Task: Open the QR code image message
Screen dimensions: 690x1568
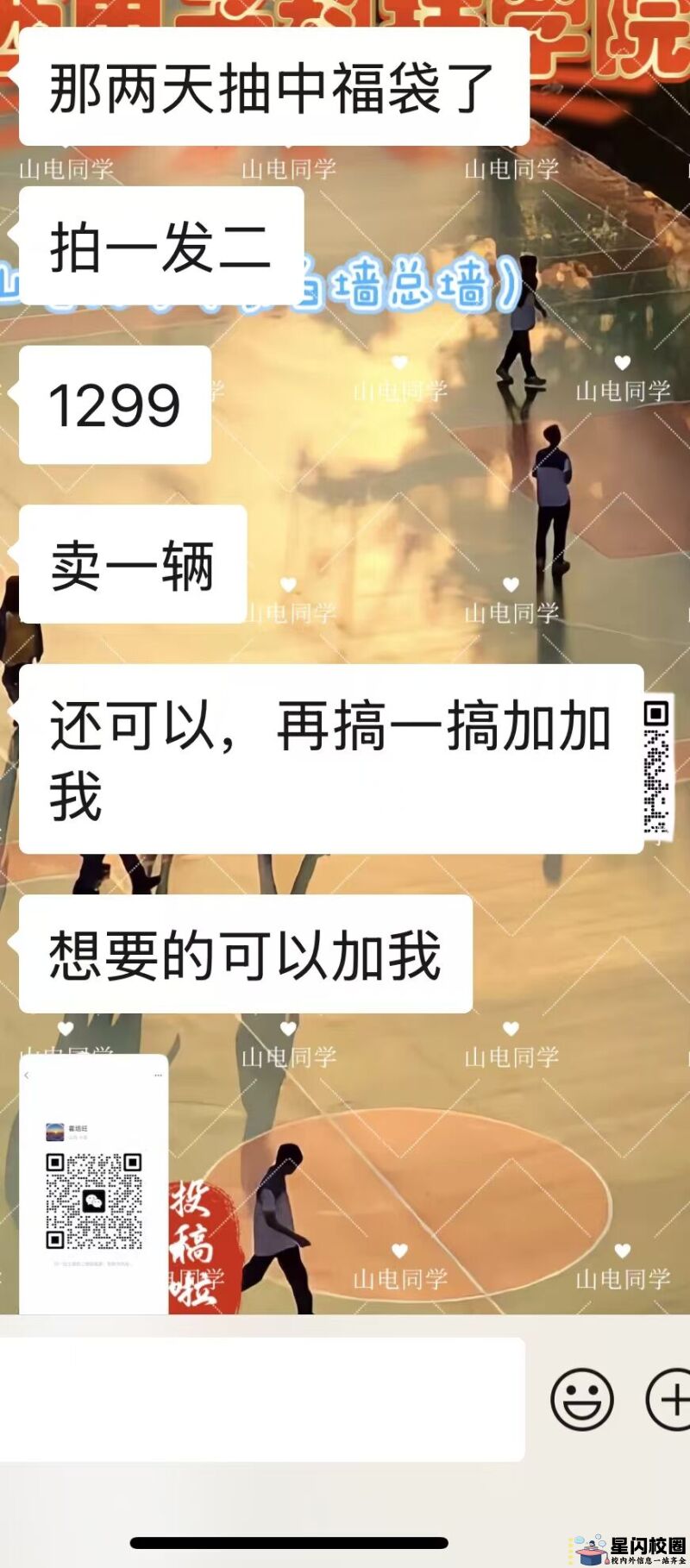Action: click(93, 1186)
